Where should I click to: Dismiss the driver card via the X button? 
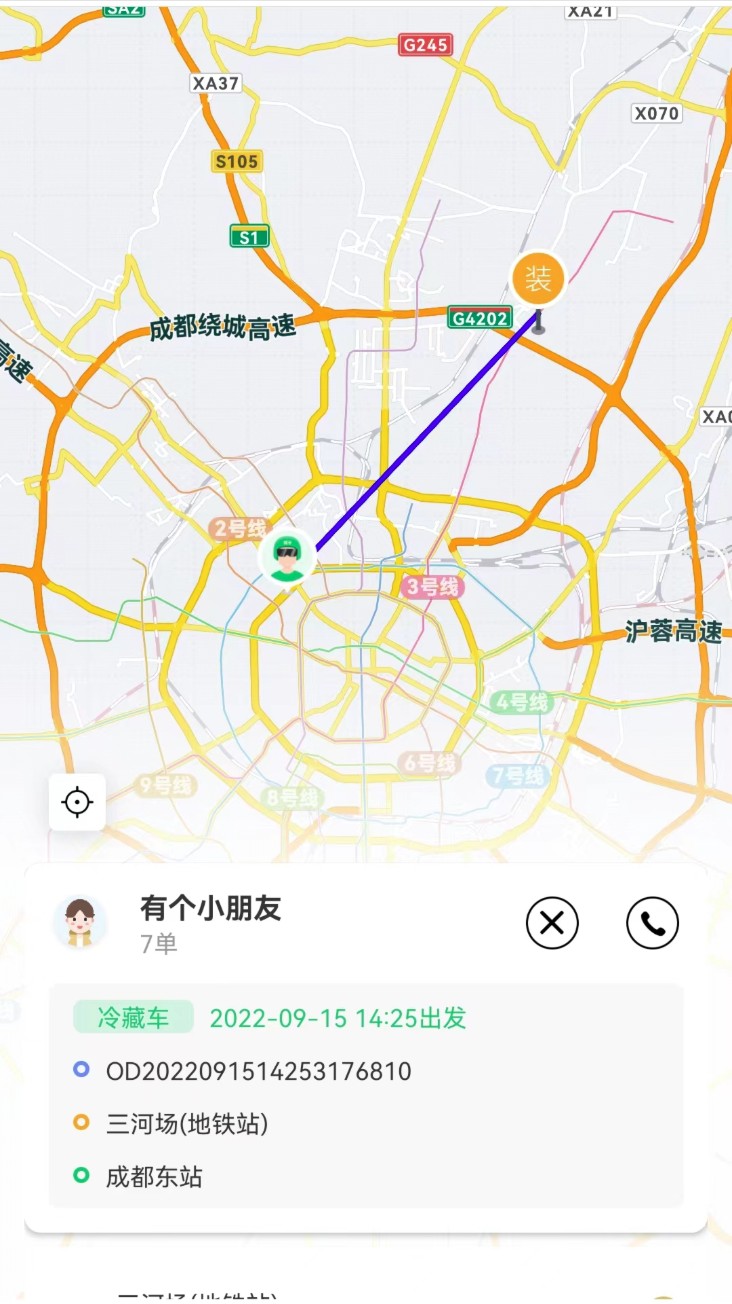click(552, 923)
